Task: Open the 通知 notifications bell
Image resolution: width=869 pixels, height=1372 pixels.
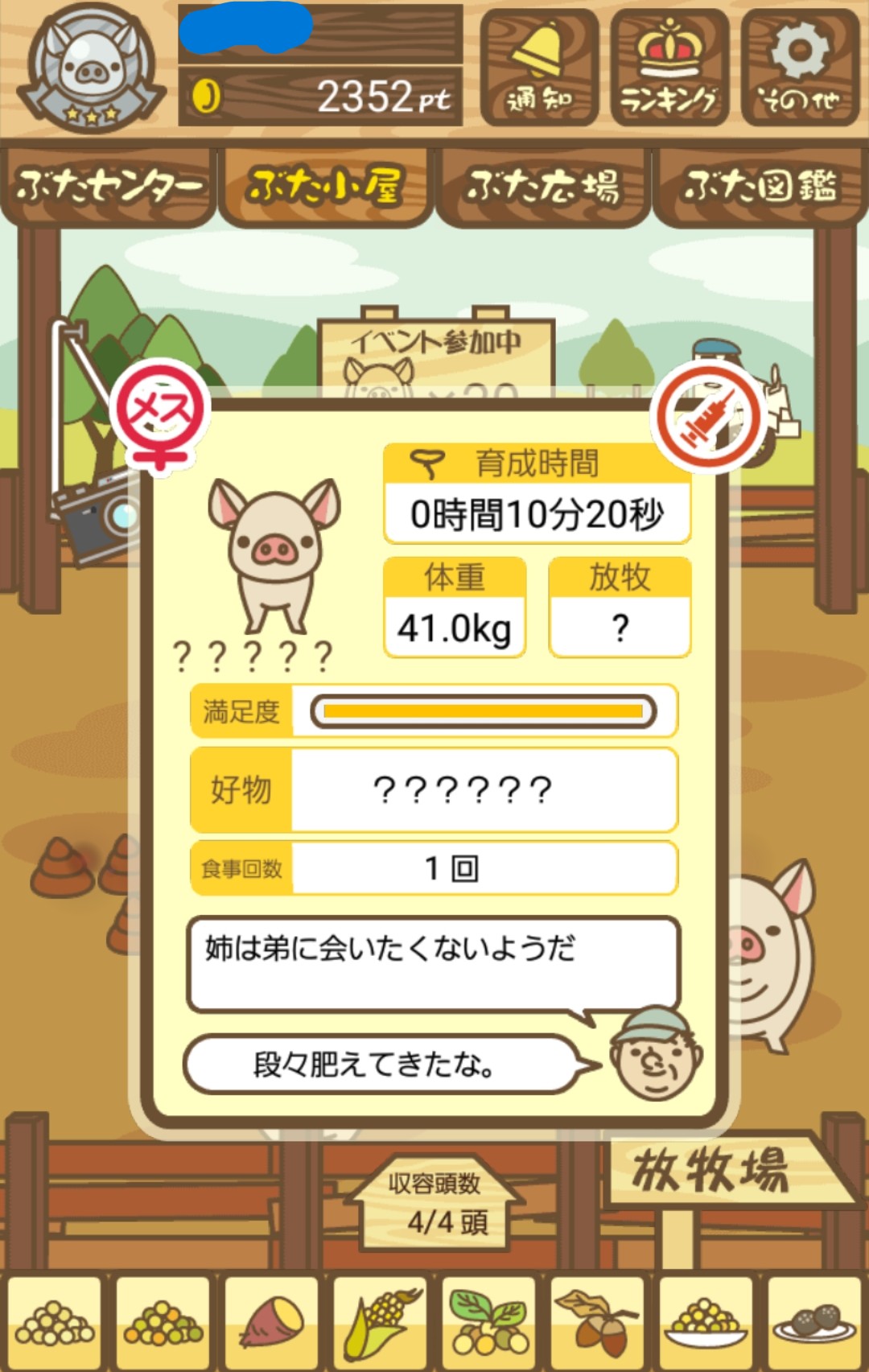Action: pos(538,68)
